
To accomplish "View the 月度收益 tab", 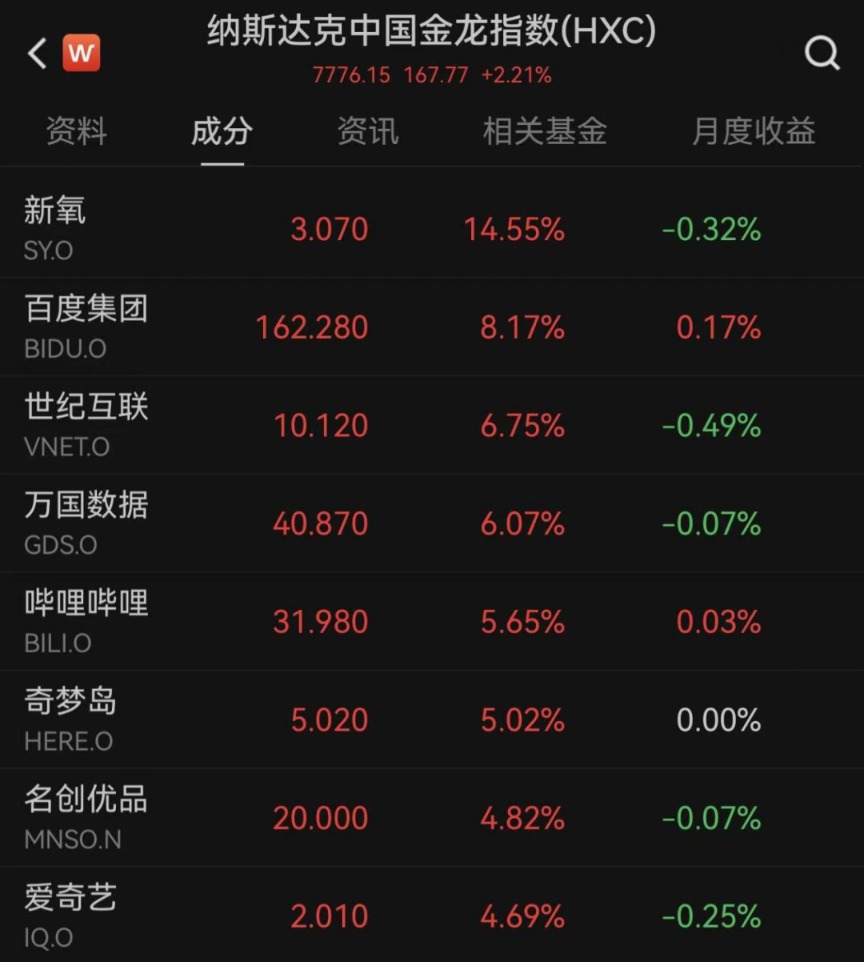I will coord(753,131).
